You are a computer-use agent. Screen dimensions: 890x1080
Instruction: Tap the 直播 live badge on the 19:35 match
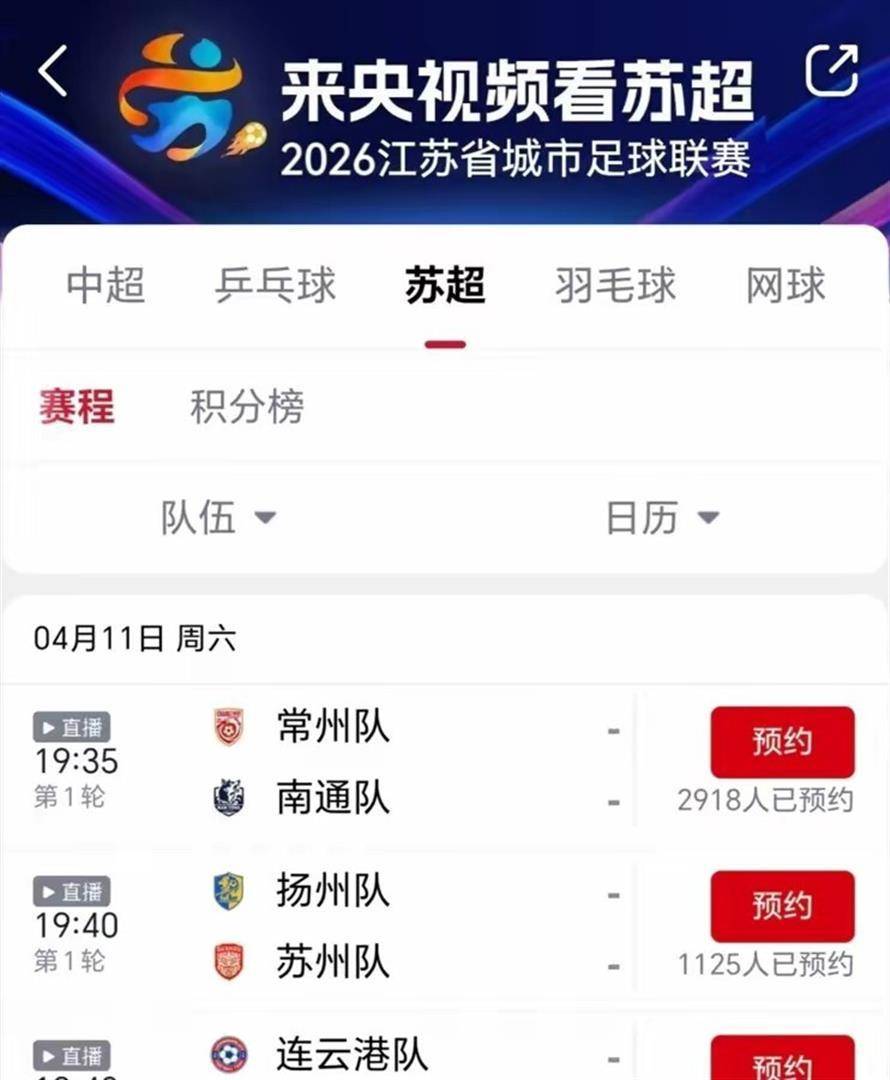pyautogui.click(x=71, y=728)
